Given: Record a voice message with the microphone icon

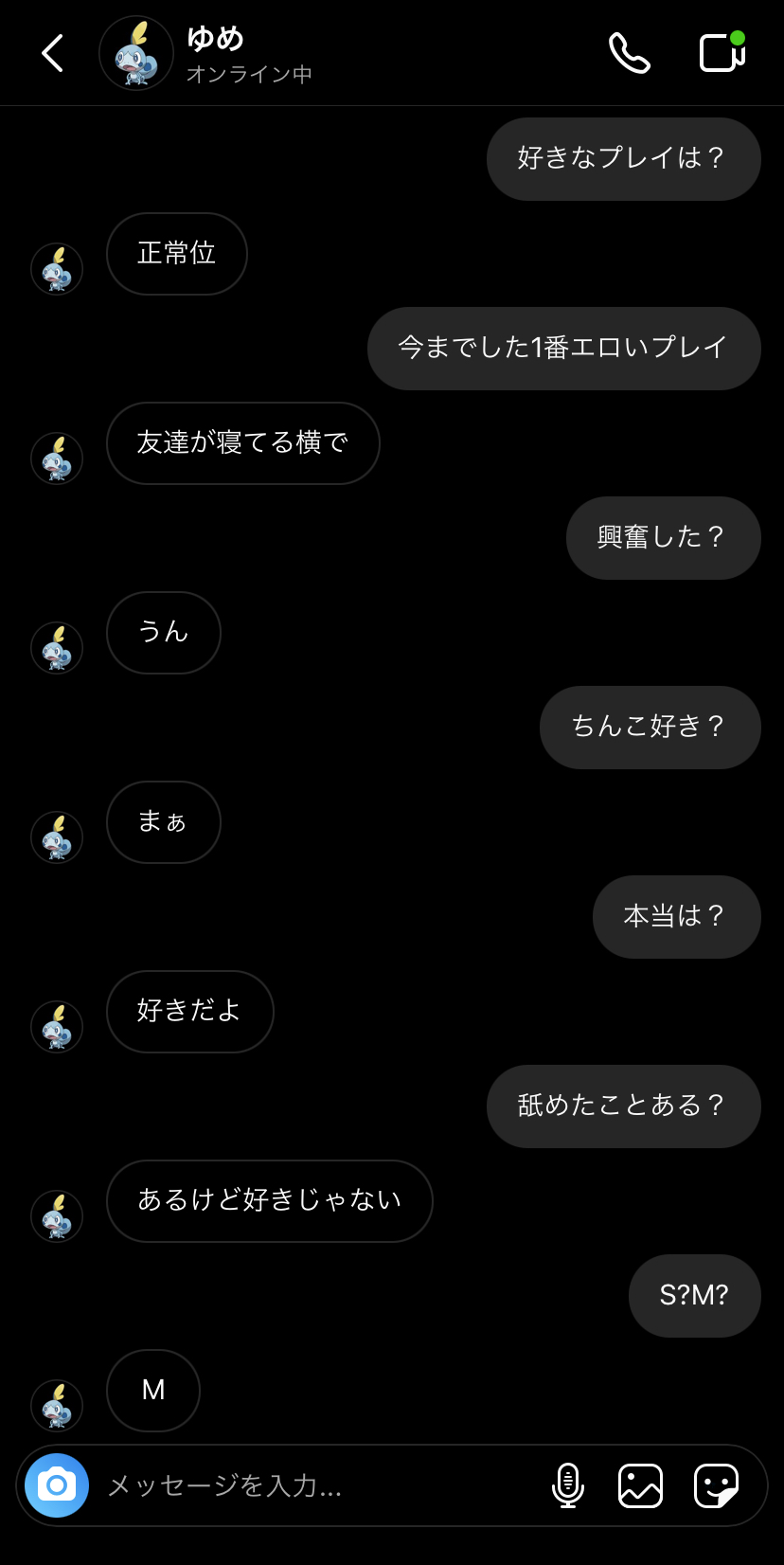Looking at the screenshot, I should coord(566,1485).
